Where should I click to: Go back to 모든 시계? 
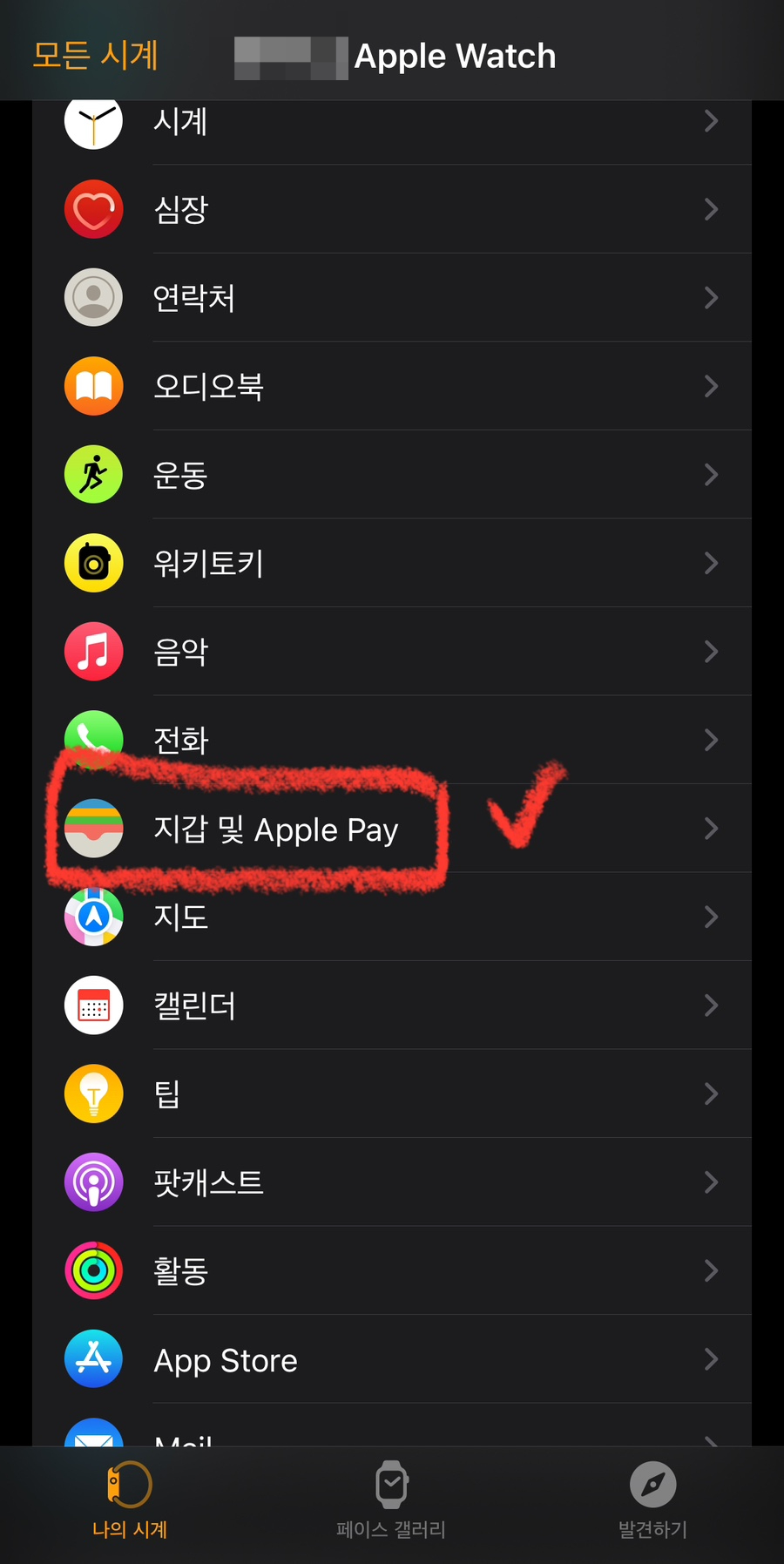95,55
